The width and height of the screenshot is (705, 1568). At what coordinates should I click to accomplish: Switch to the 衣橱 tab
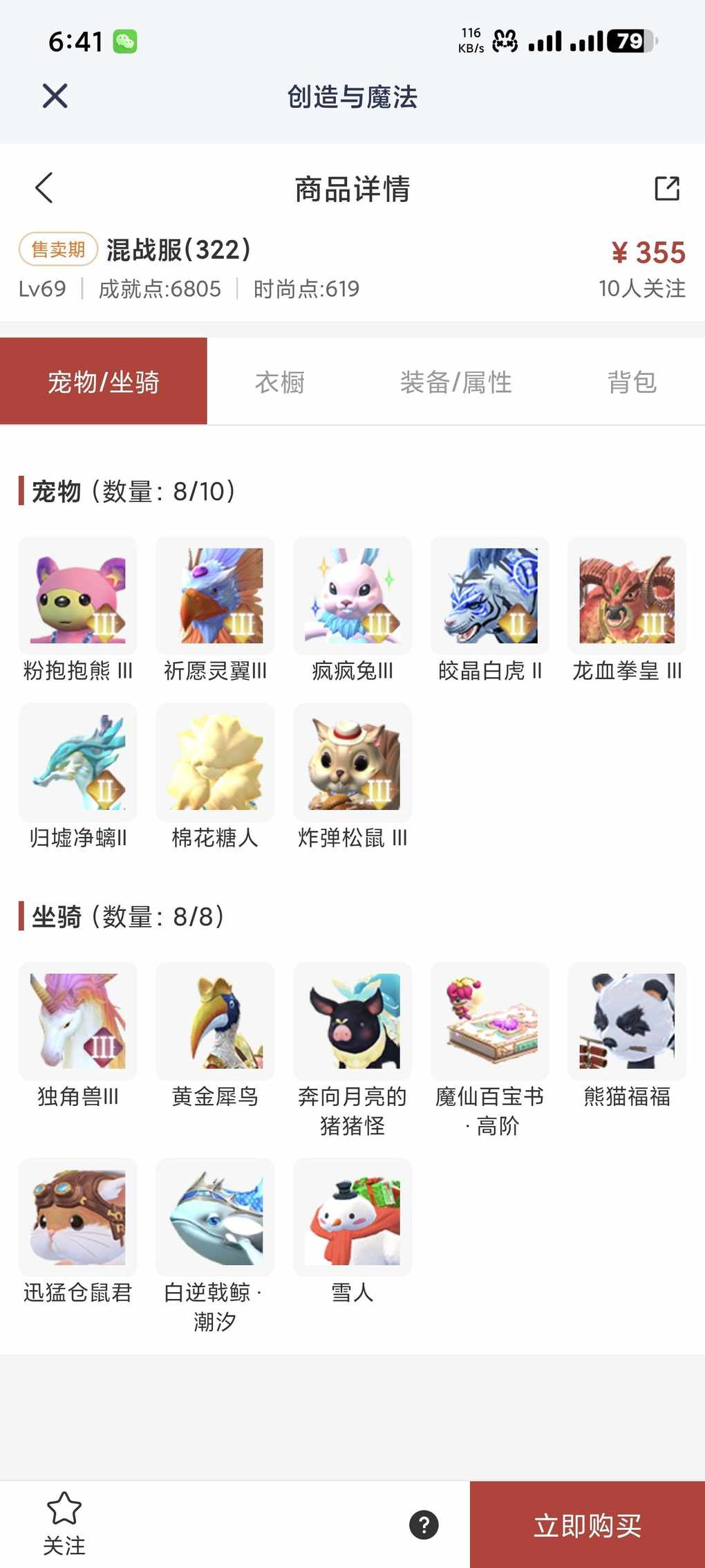pyautogui.click(x=279, y=382)
